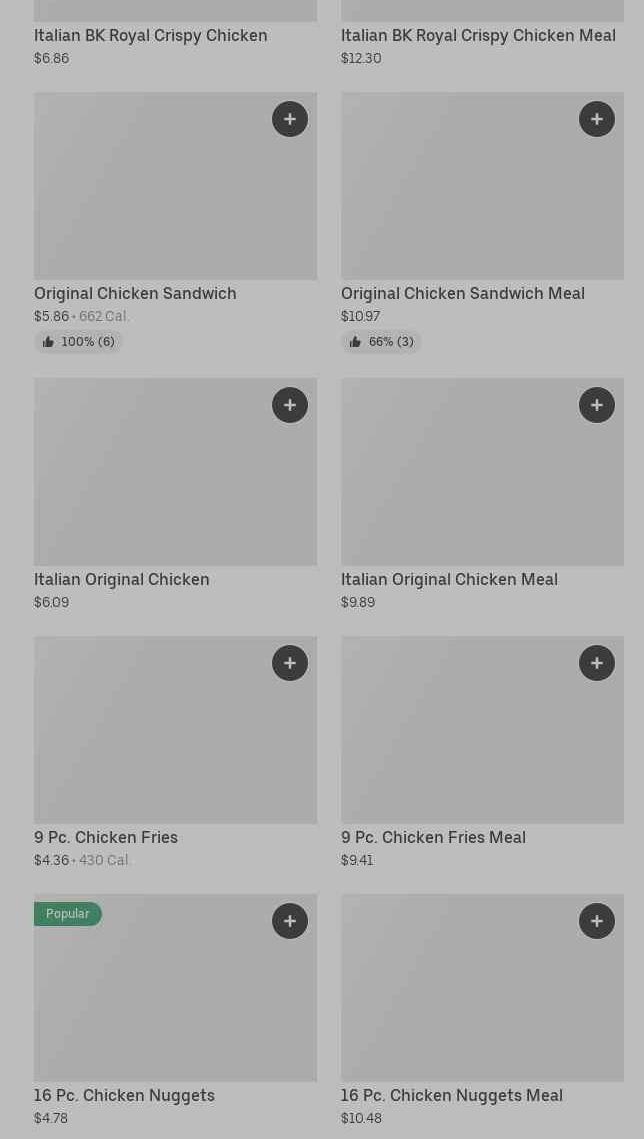The width and height of the screenshot is (644, 1139).
Task: Select the Italian BK Royal Crispy Chicken
Action: click(150, 36)
